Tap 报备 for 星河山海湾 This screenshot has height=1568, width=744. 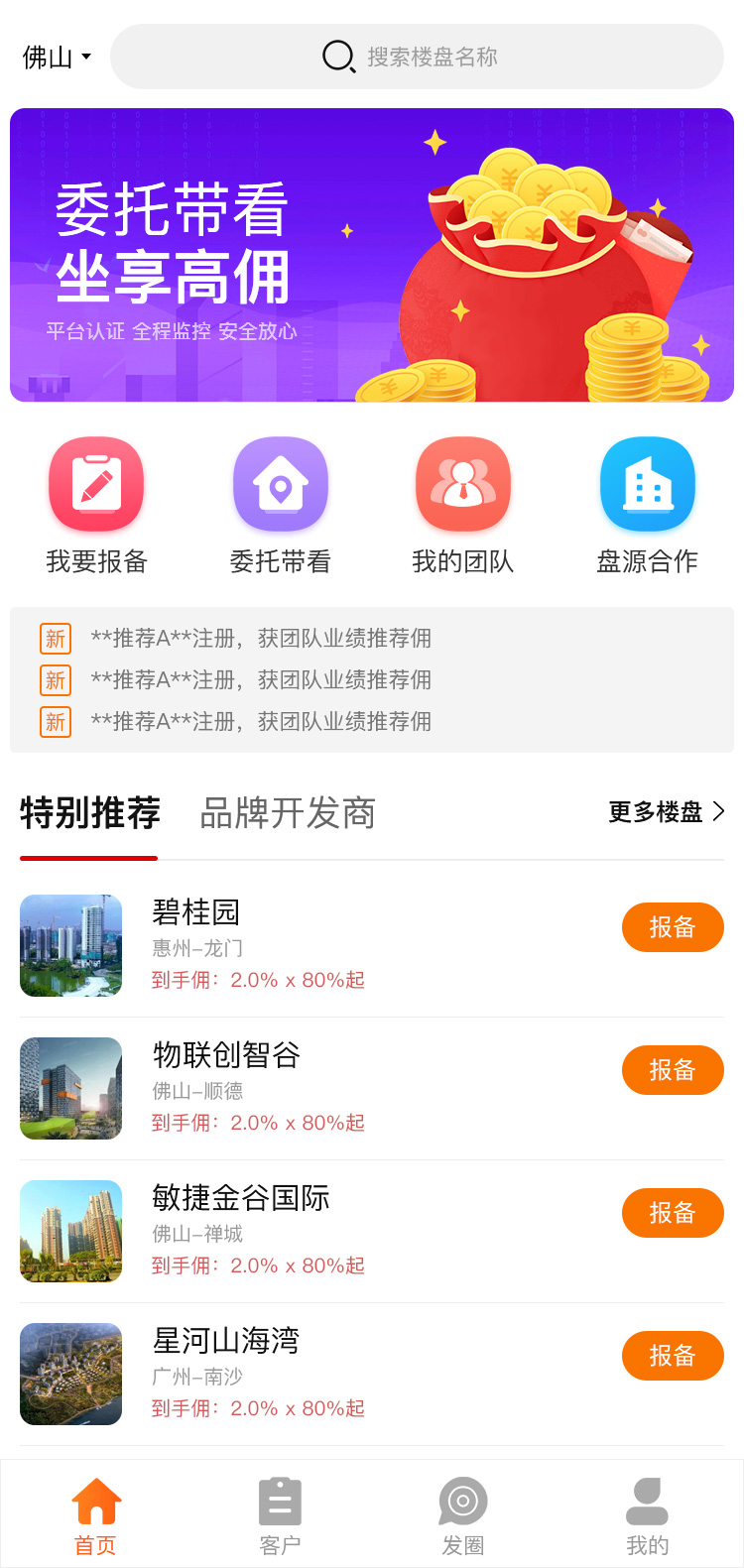[673, 1356]
